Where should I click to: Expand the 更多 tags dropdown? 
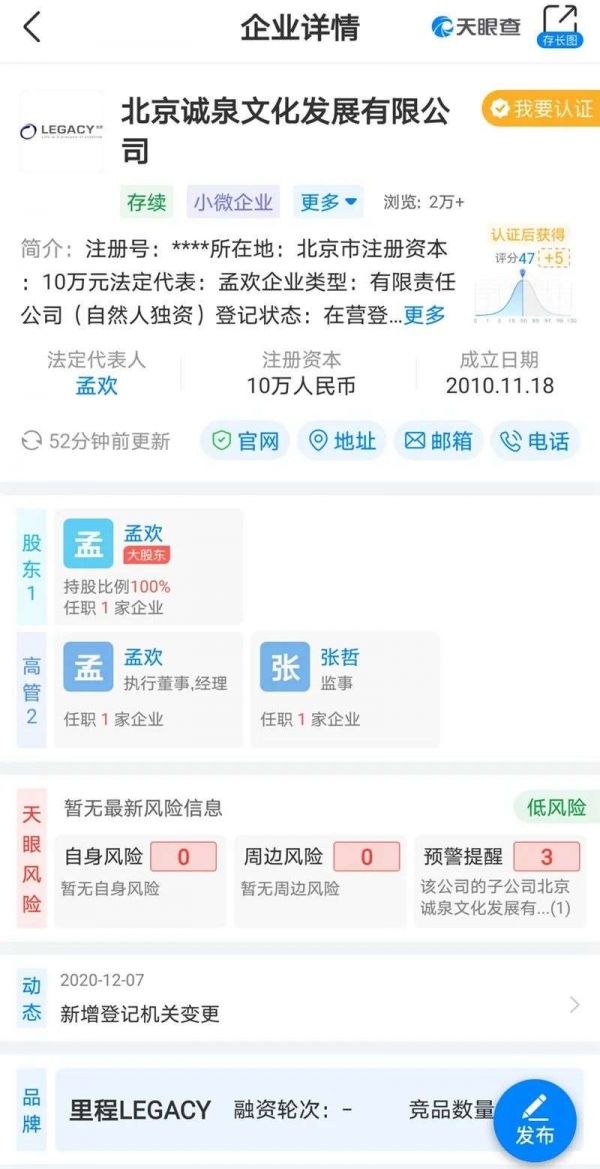coord(329,202)
